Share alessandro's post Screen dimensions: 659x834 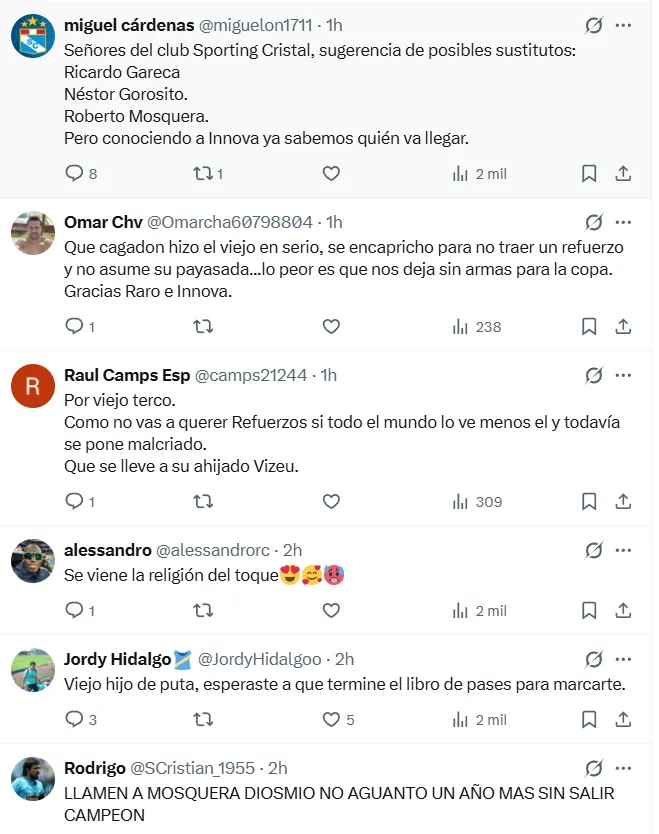point(622,610)
